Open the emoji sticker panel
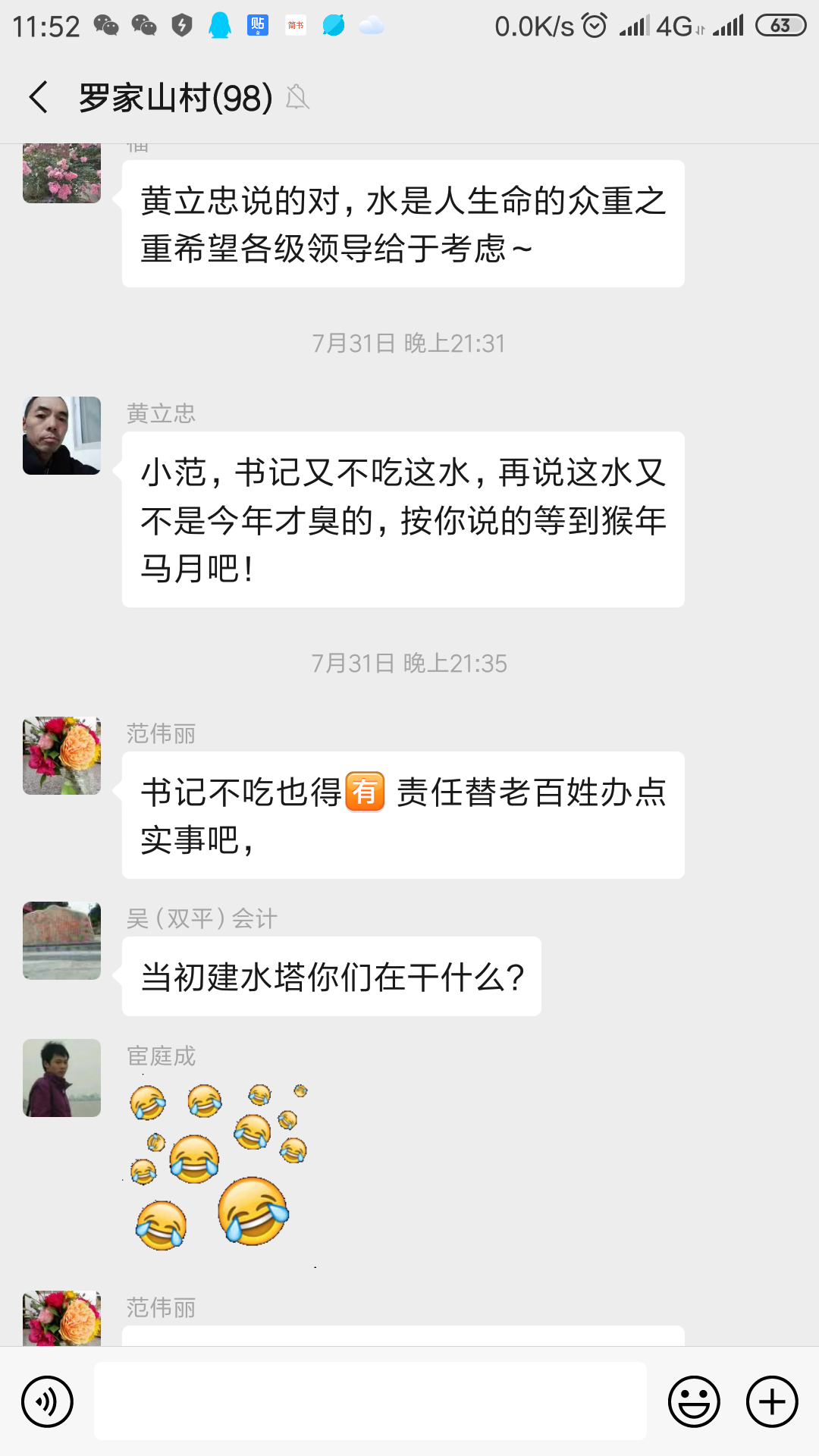 [x=693, y=1401]
